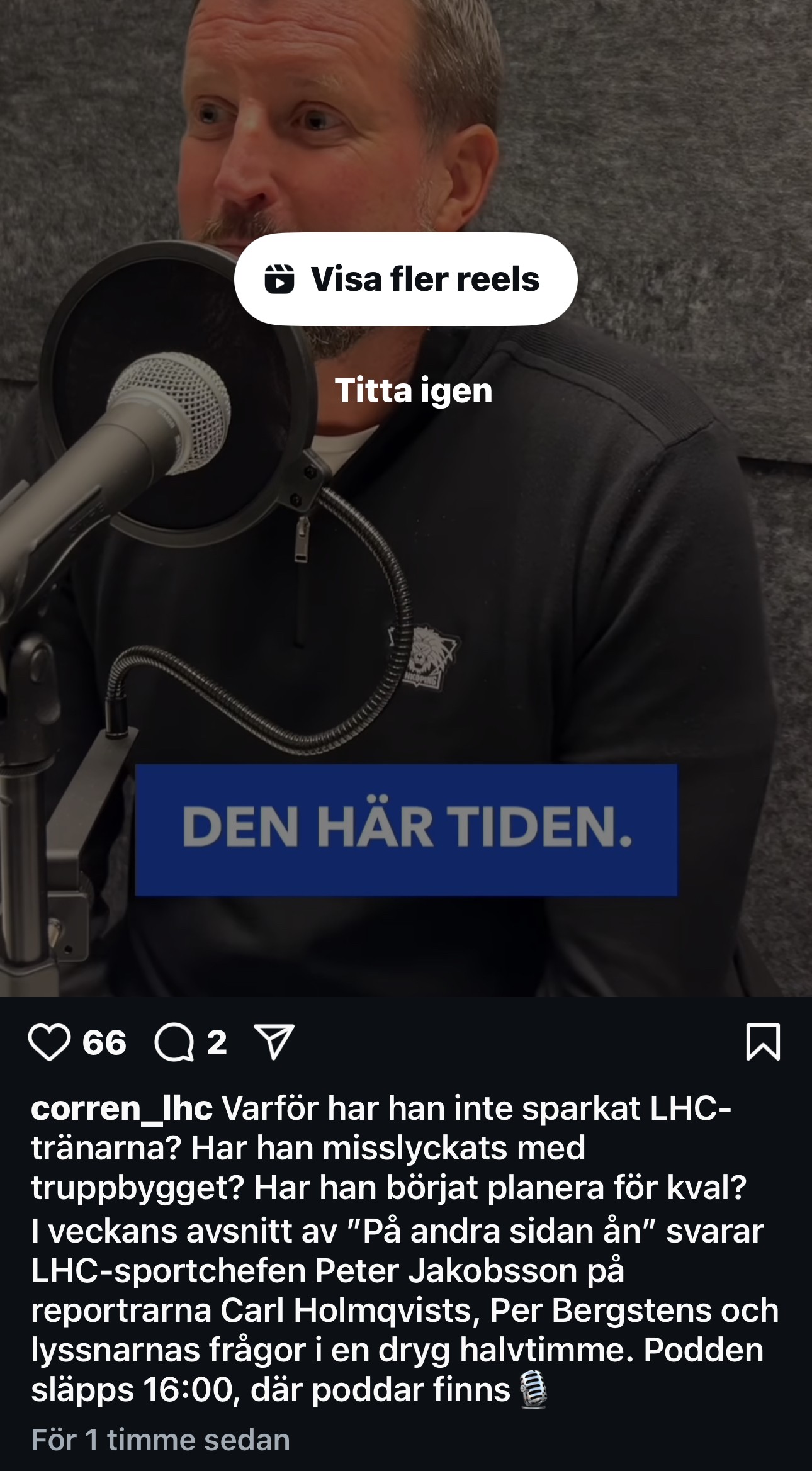Viewport: 812px width, 1471px height.
Task: Share this reel via the paper plane icon
Action: [x=274, y=1042]
